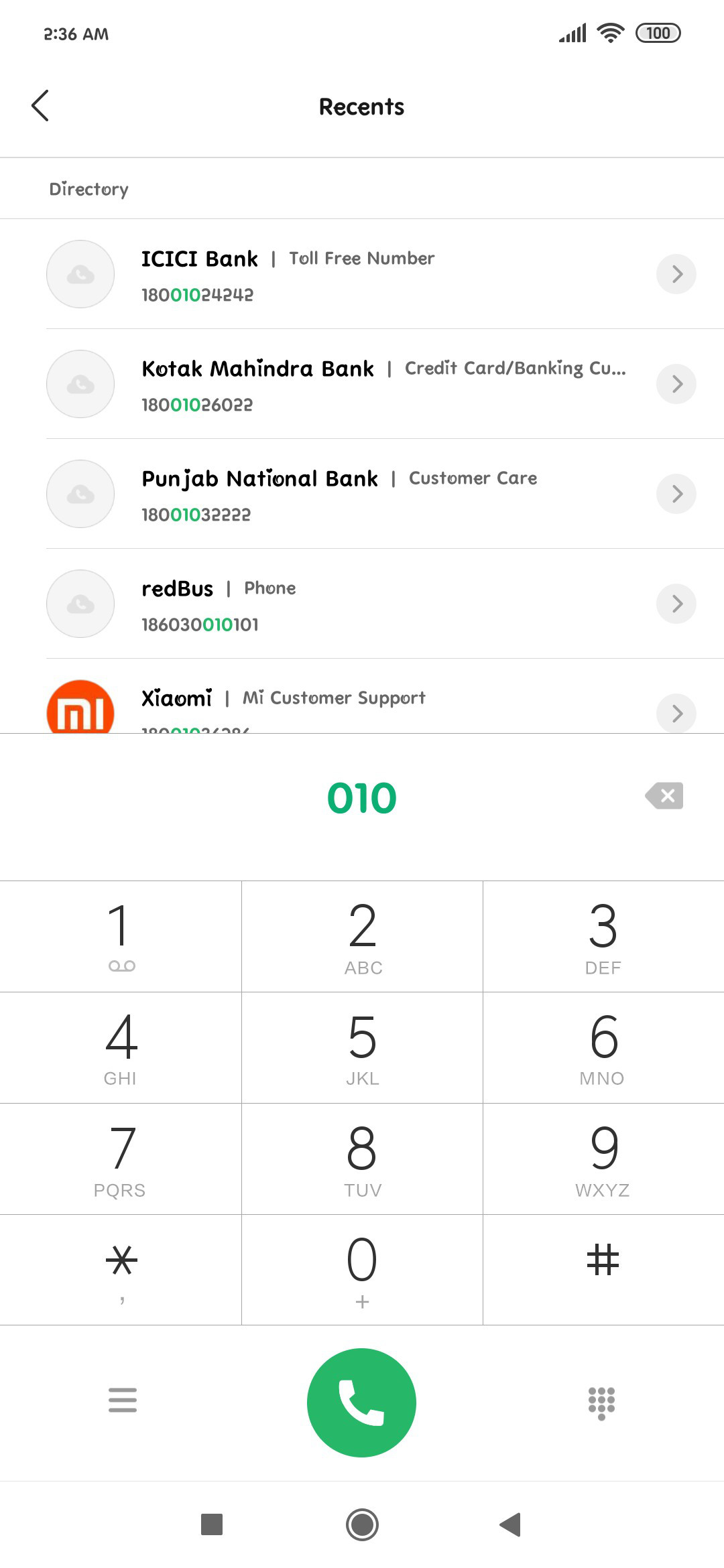Dial digit 5 JKL on keypad
The height and width of the screenshot is (1568, 724).
click(362, 1047)
